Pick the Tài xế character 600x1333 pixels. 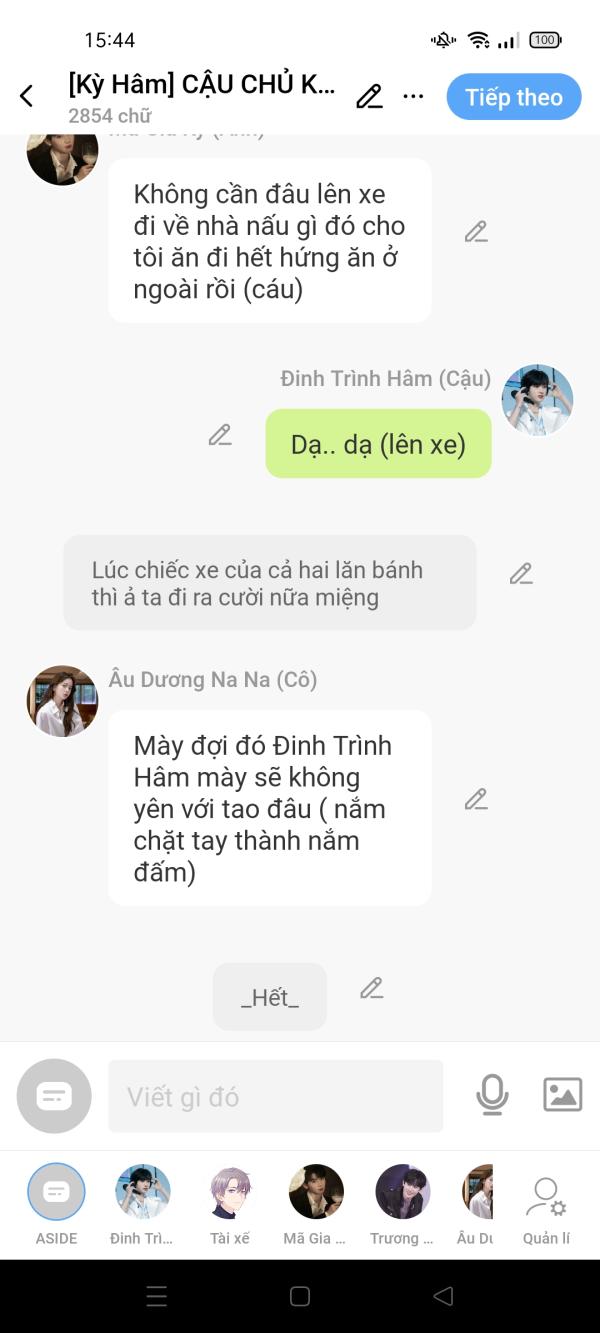[x=230, y=1192]
